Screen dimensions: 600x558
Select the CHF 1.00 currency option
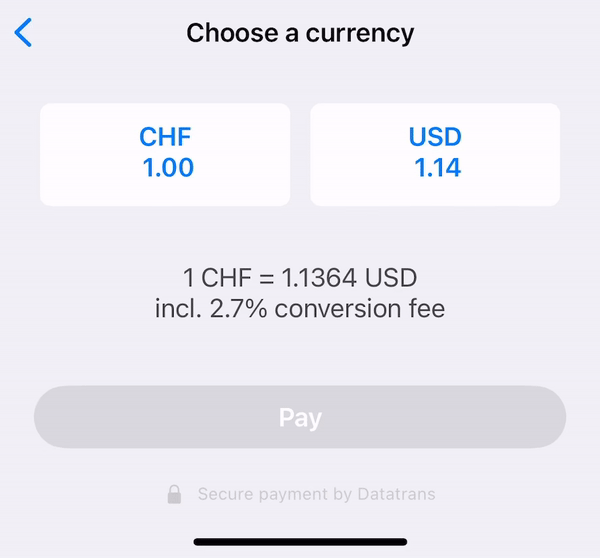(x=165, y=154)
